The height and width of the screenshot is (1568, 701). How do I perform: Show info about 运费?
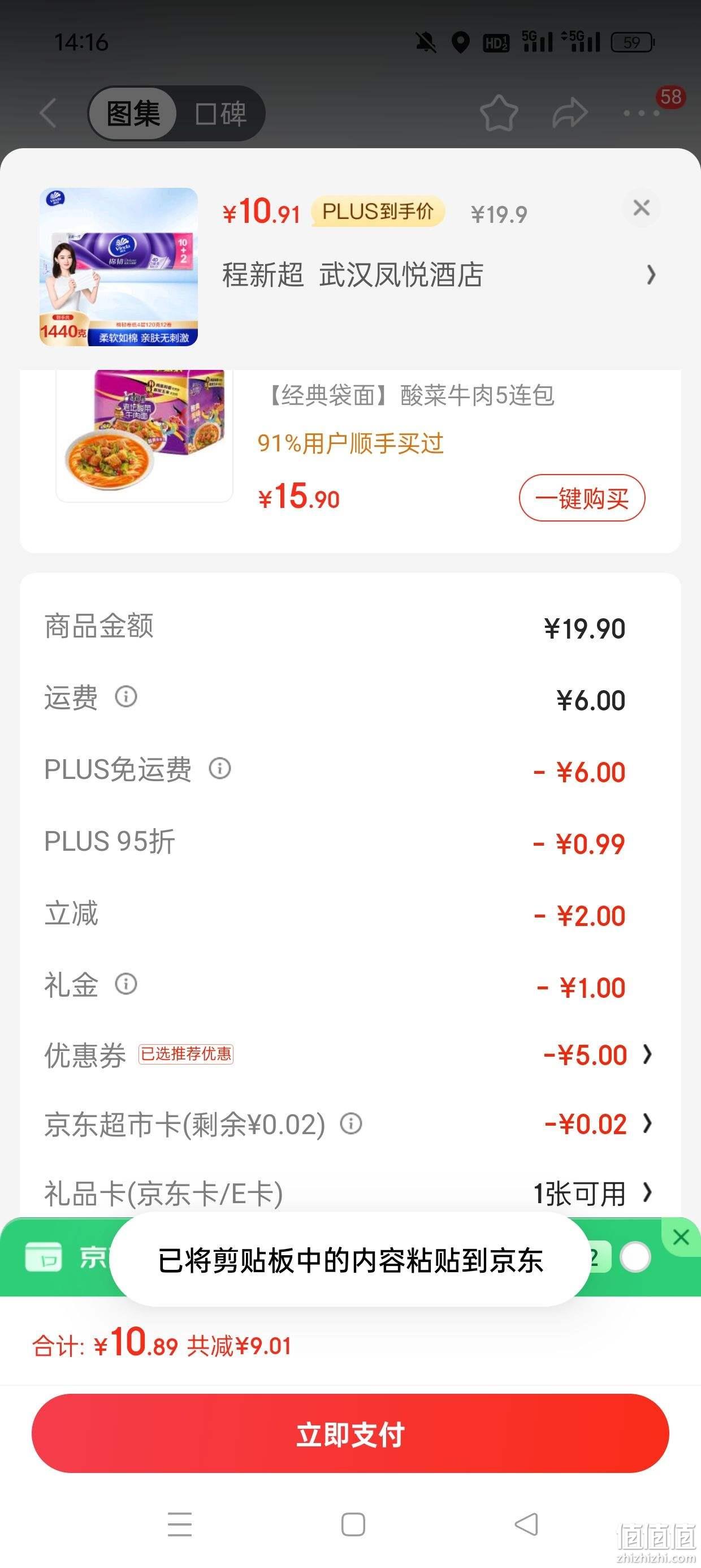coord(126,696)
